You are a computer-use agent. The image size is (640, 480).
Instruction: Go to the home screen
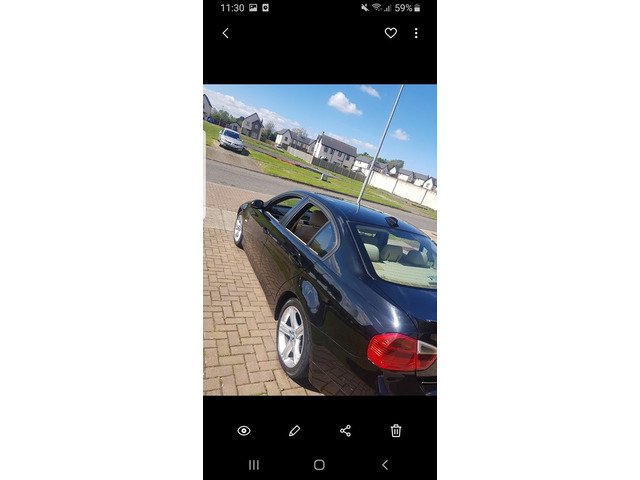pos(319,465)
